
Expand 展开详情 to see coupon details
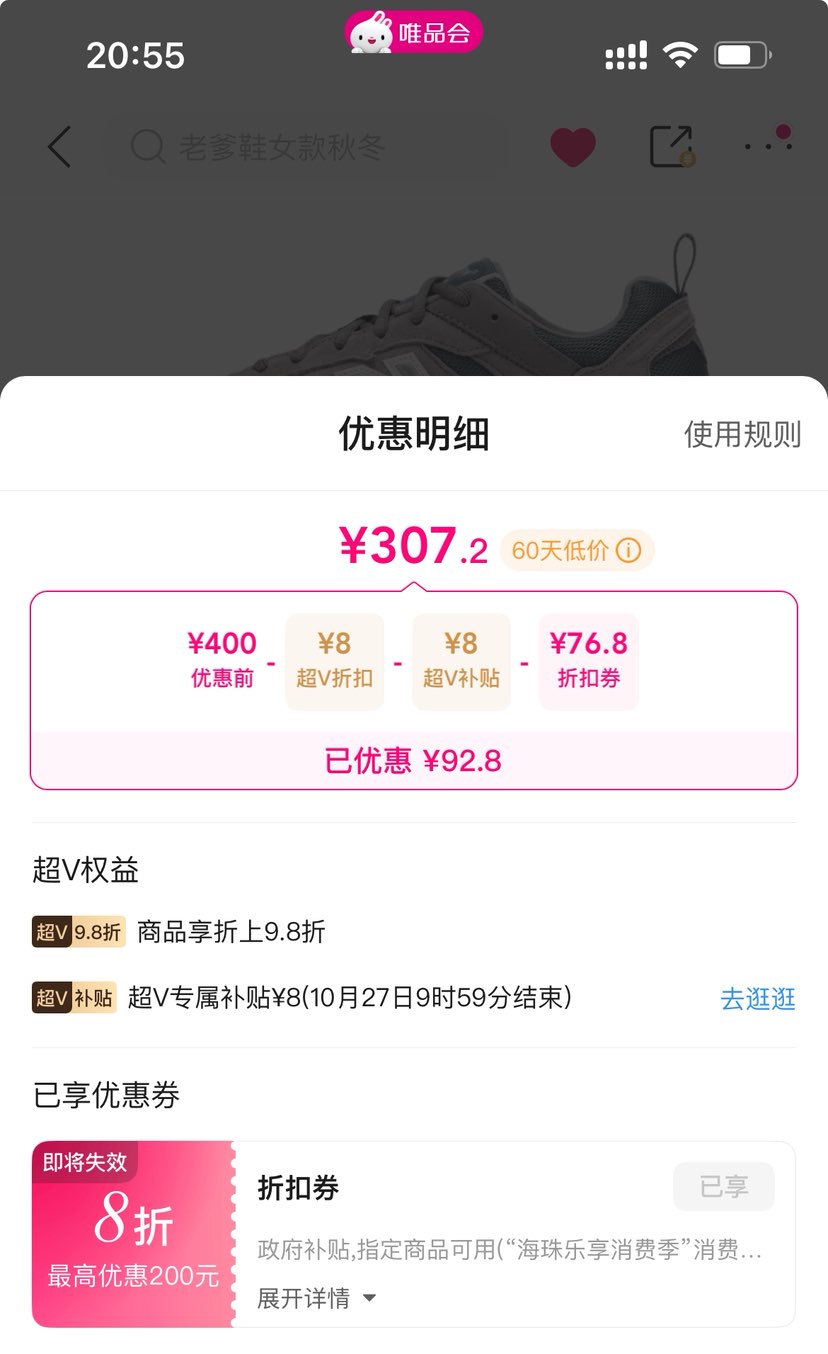(305, 1297)
